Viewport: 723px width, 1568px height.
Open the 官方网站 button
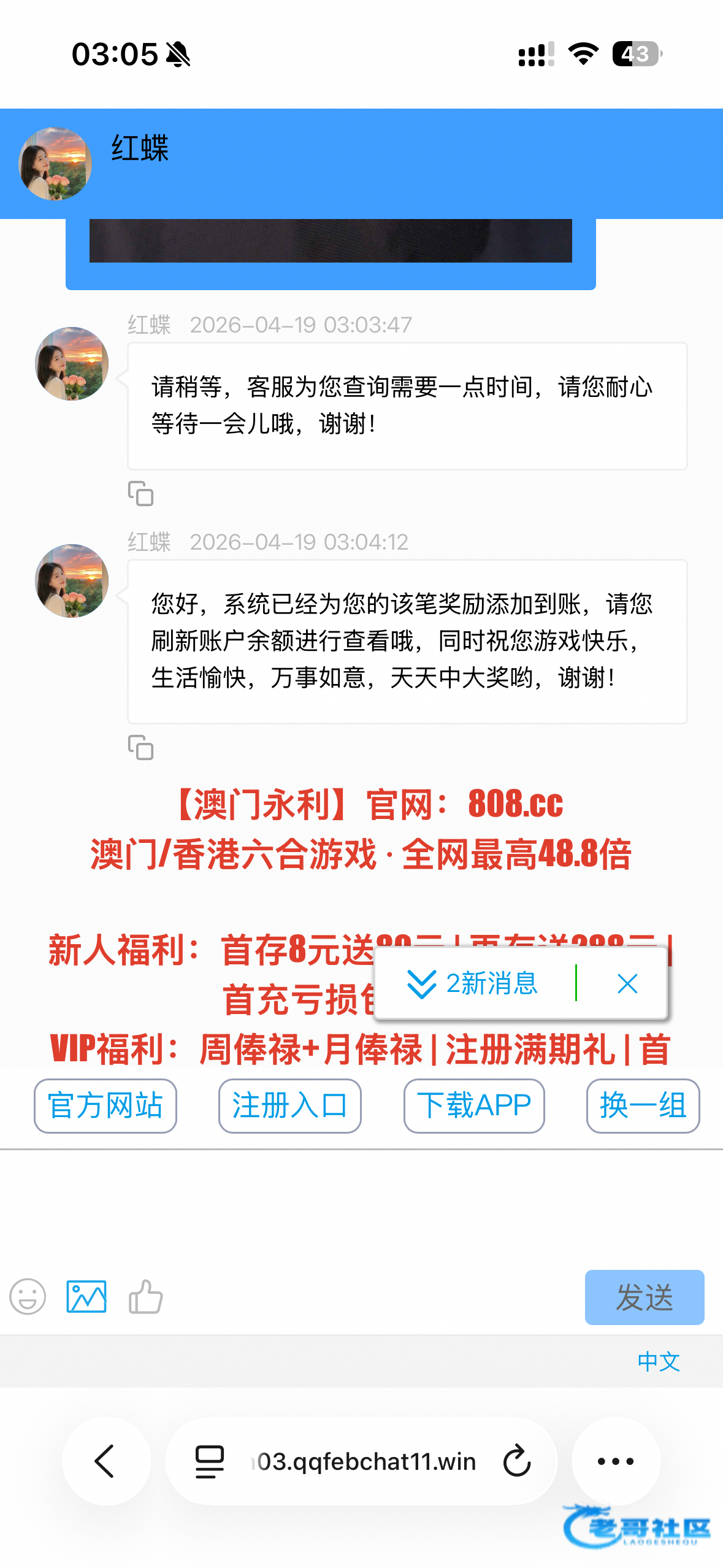[105, 1105]
